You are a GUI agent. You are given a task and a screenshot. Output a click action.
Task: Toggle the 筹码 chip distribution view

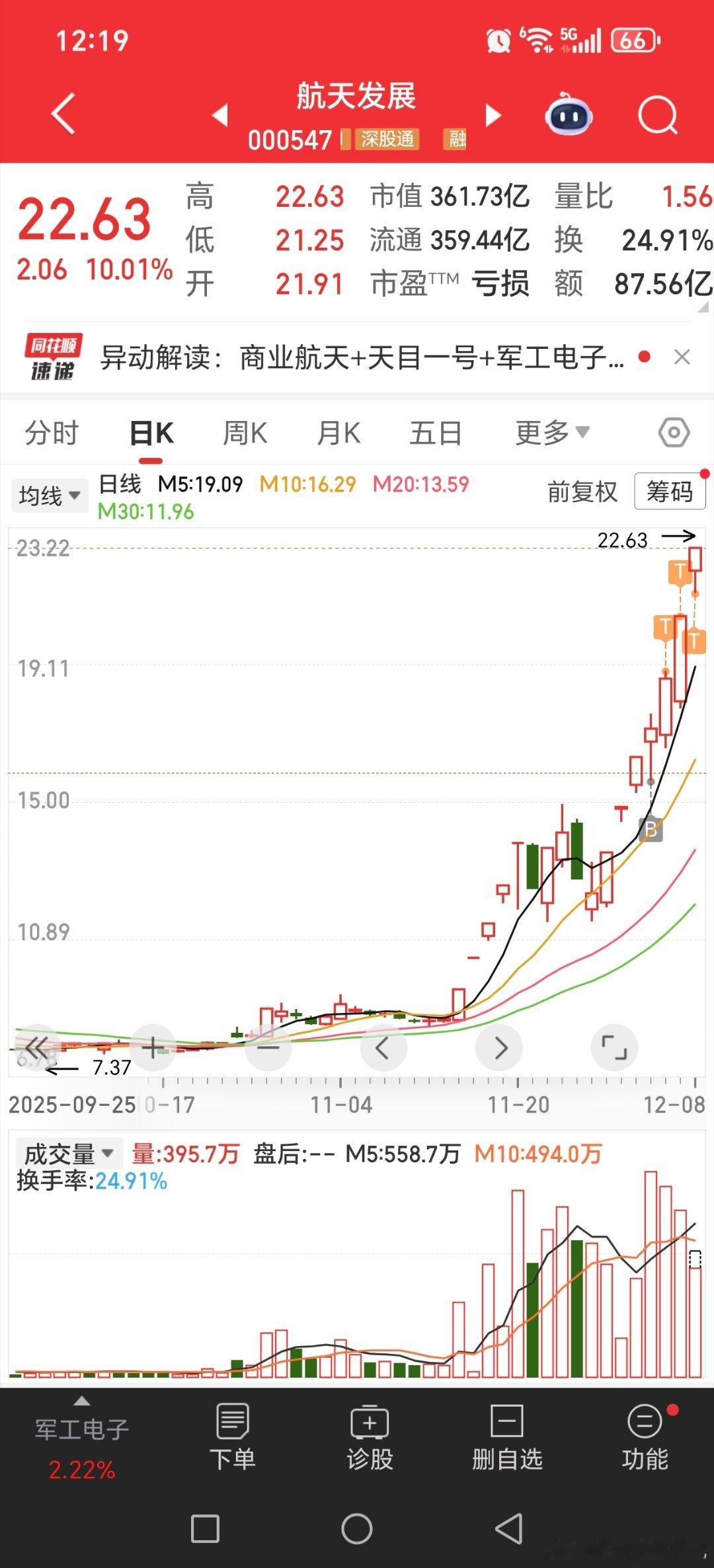pyautogui.click(x=669, y=492)
